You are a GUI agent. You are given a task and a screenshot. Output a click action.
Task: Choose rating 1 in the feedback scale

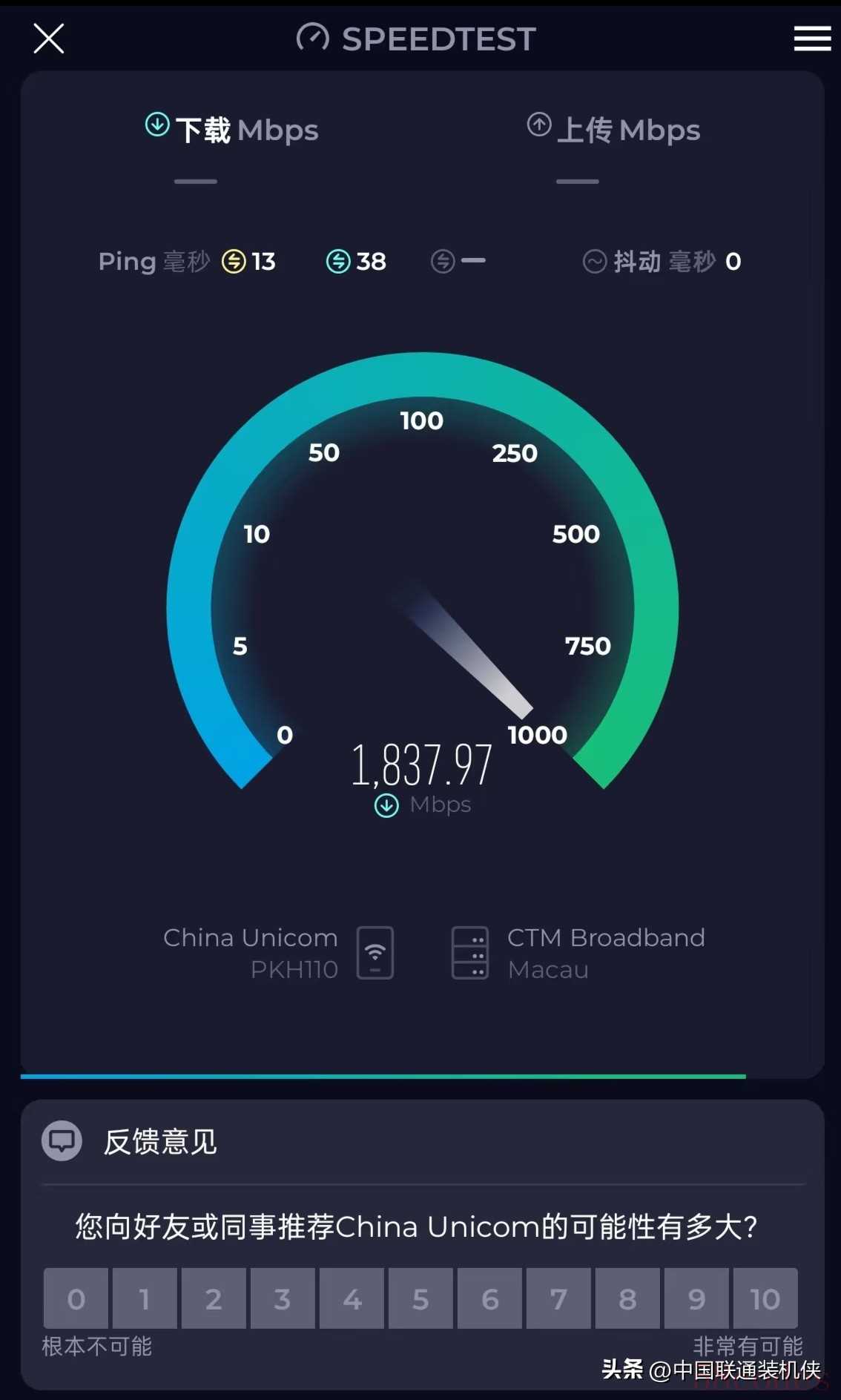click(x=145, y=1298)
